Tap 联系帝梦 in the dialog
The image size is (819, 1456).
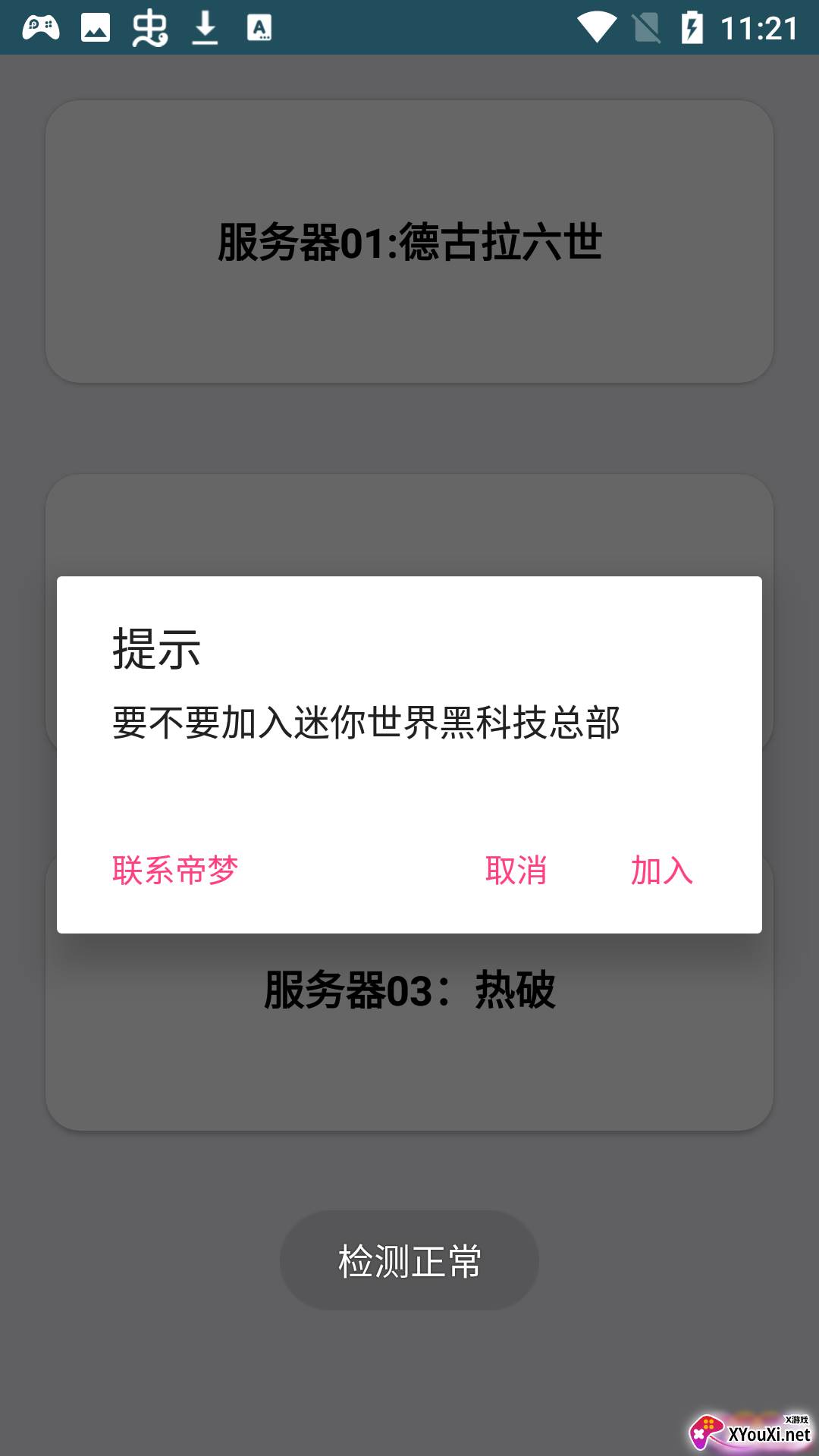click(x=175, y=870)
